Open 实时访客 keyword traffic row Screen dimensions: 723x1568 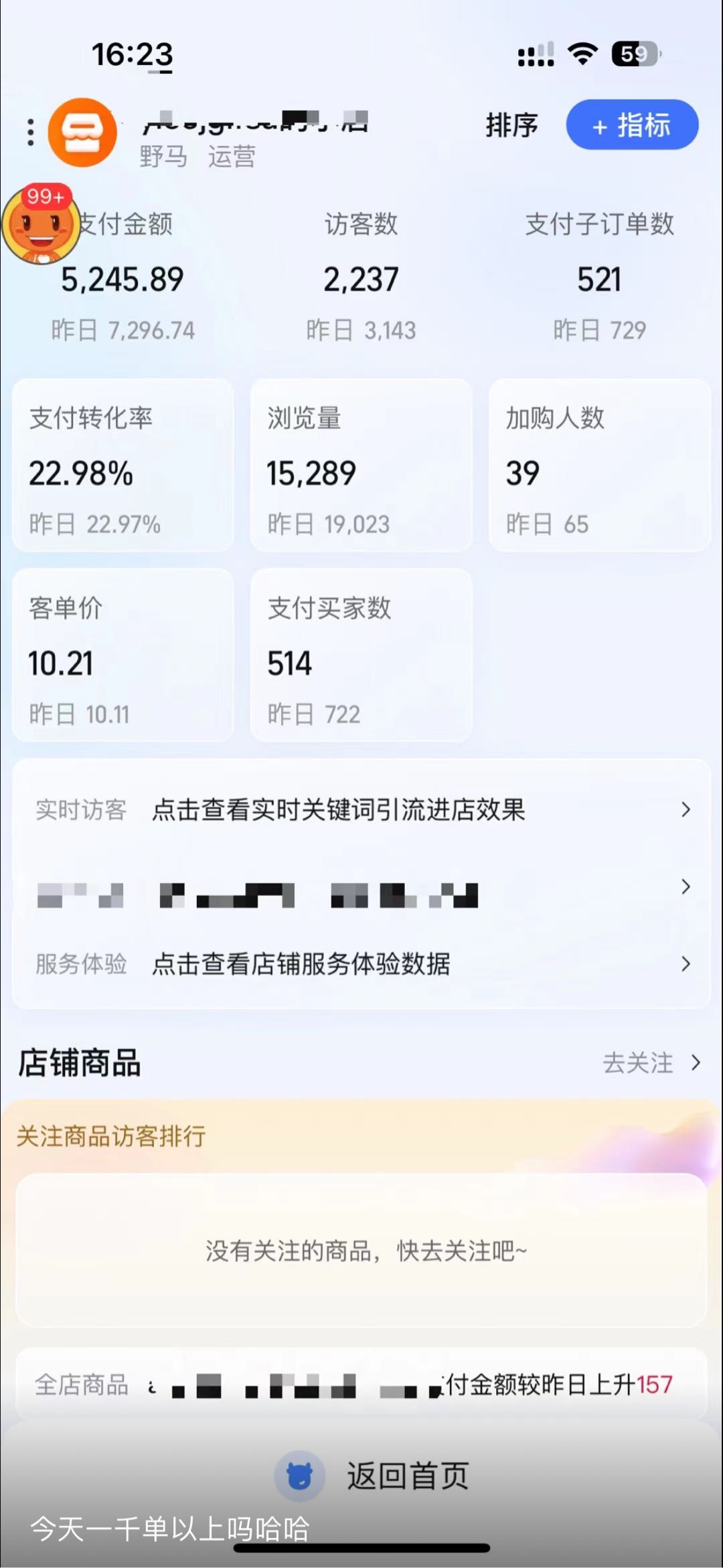tap(361, 810)
